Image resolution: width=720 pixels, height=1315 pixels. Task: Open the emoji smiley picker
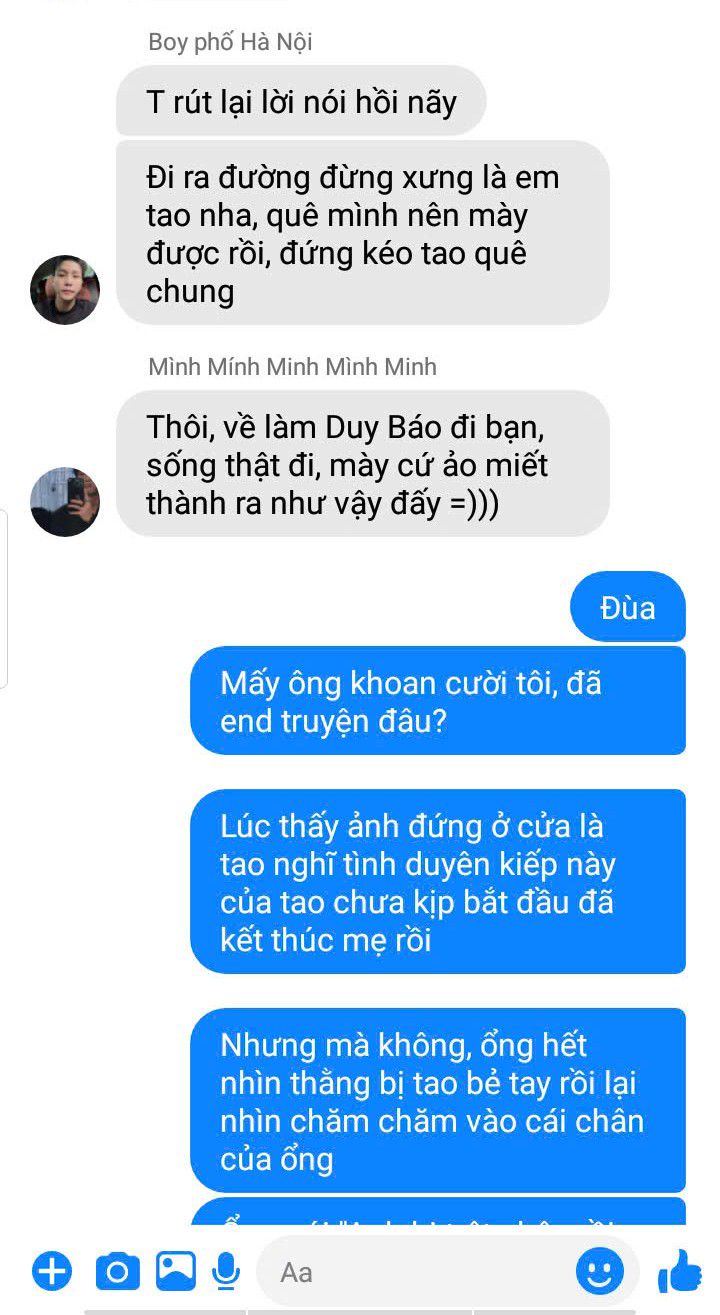point(600,1272)
